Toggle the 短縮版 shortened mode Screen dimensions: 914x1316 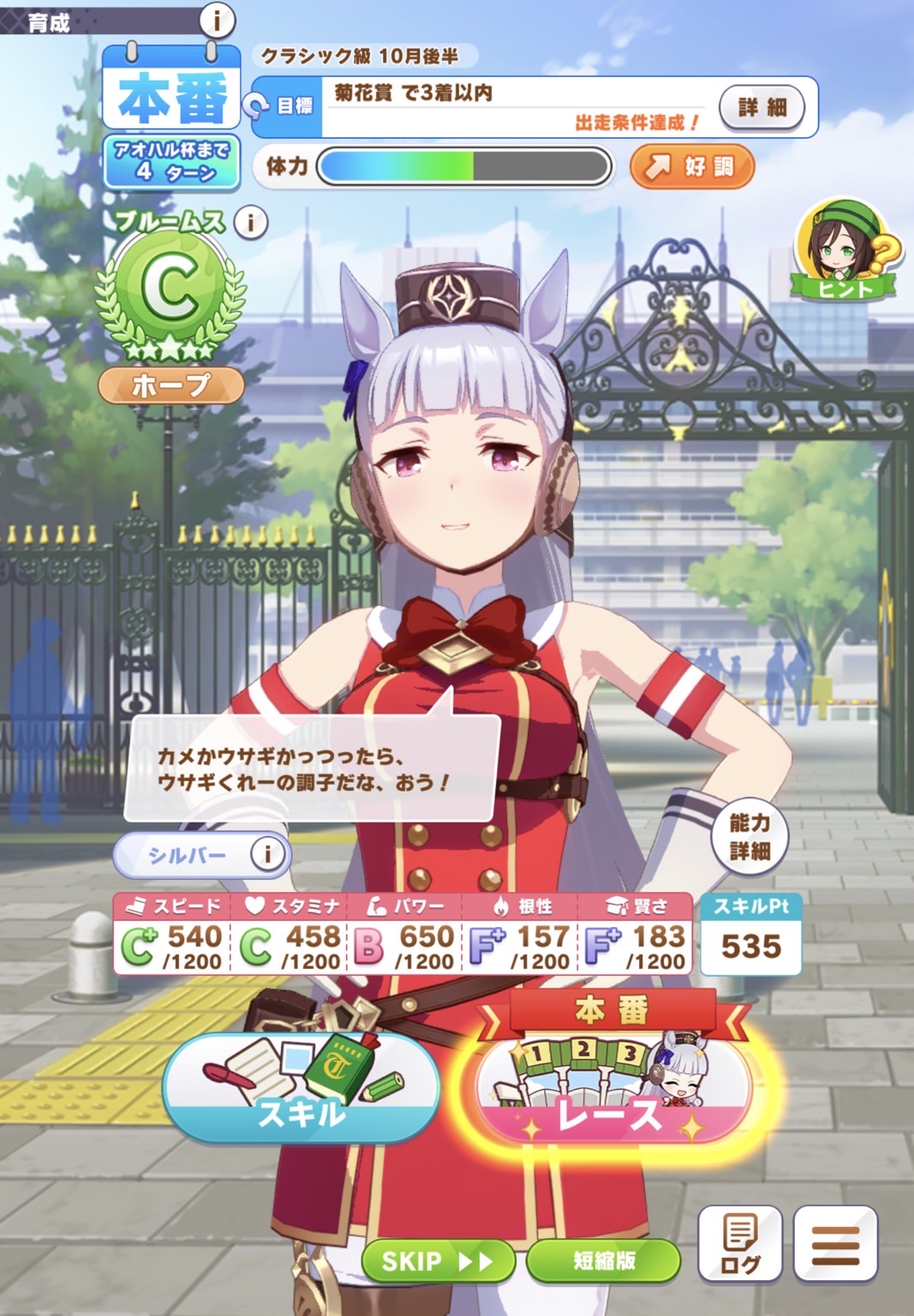click(604, 1260)
